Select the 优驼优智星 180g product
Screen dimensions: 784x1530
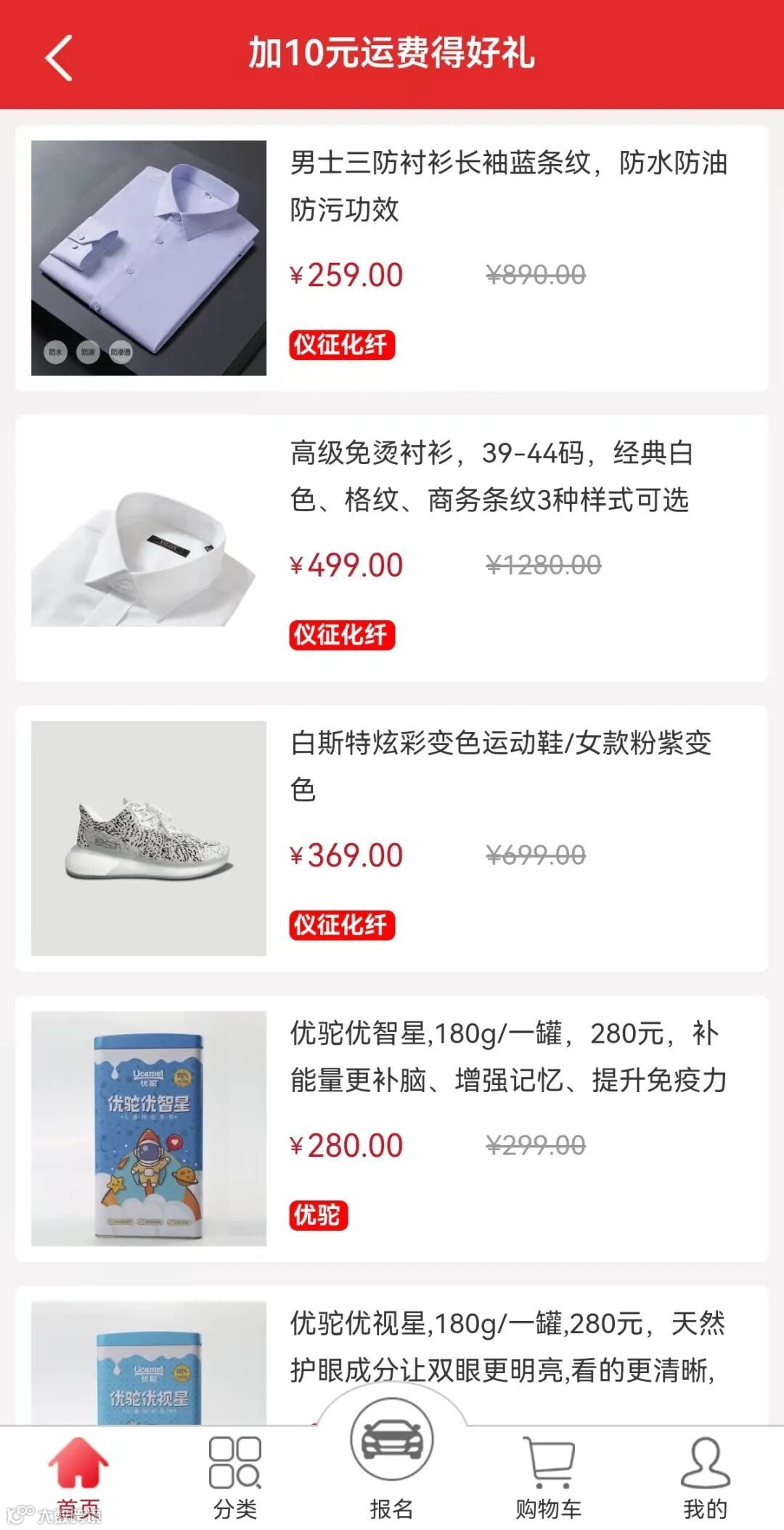pyautogui.click(x=392, y=1129)
